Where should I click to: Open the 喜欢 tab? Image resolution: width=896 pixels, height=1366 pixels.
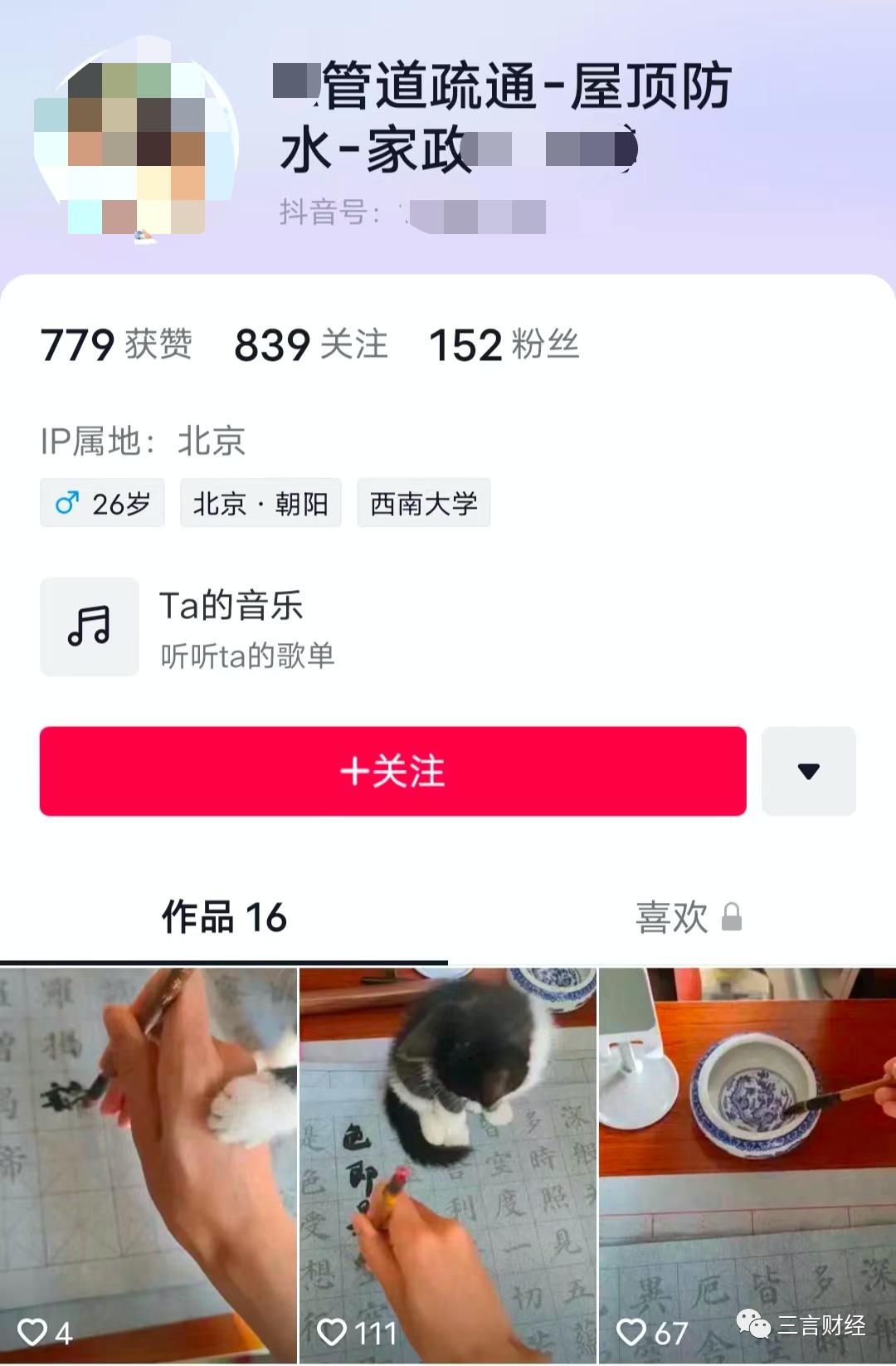coord(674,918)
